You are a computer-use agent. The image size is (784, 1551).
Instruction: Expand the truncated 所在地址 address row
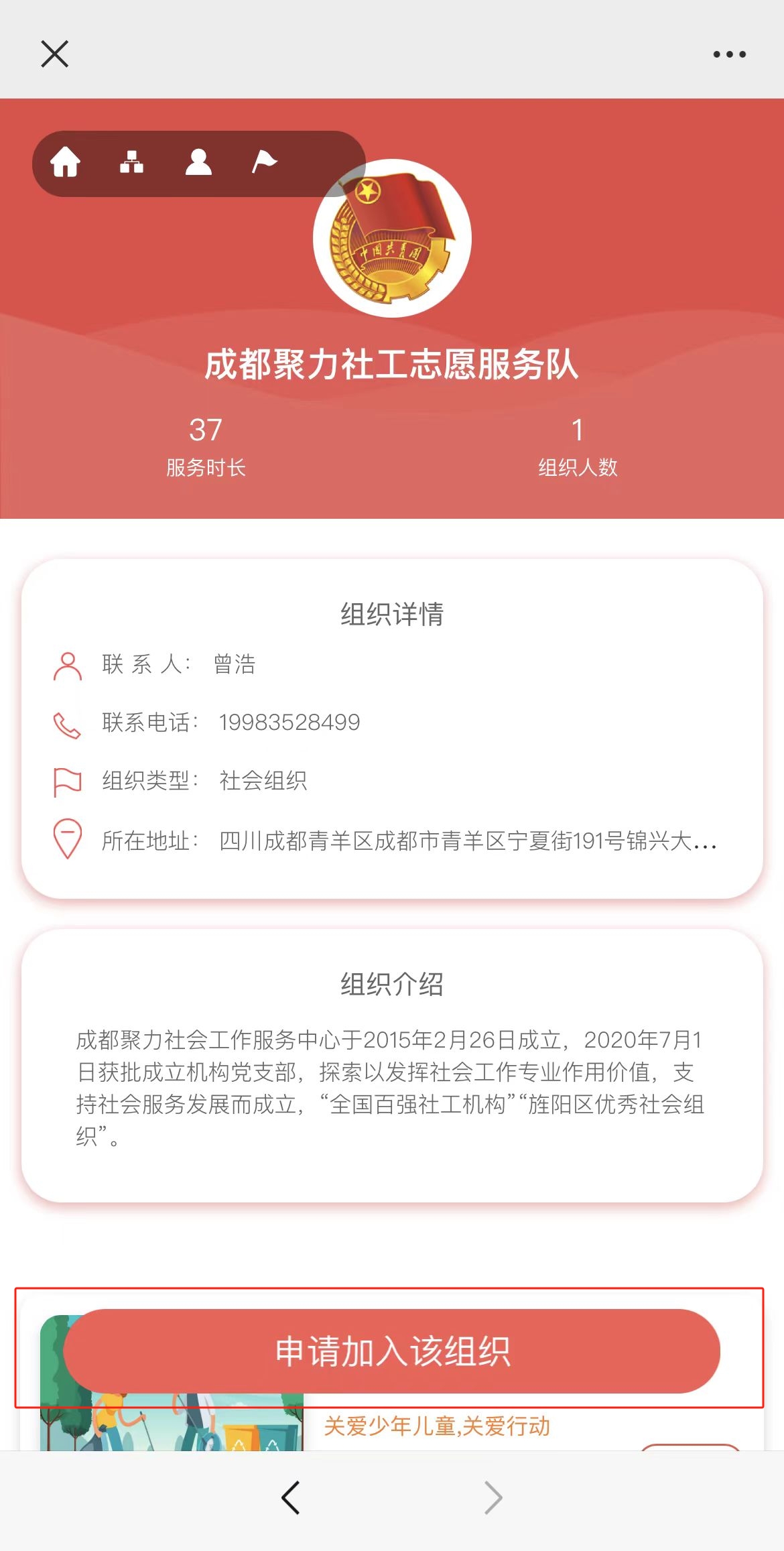point(468,840)
